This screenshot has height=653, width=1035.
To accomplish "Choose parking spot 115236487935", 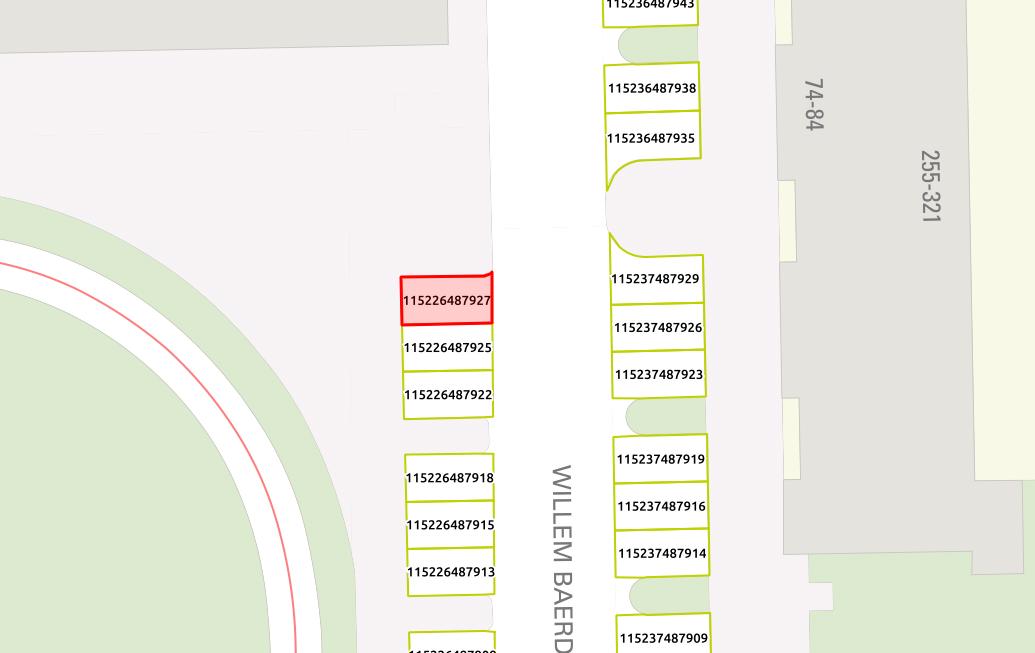I will 652,138.
